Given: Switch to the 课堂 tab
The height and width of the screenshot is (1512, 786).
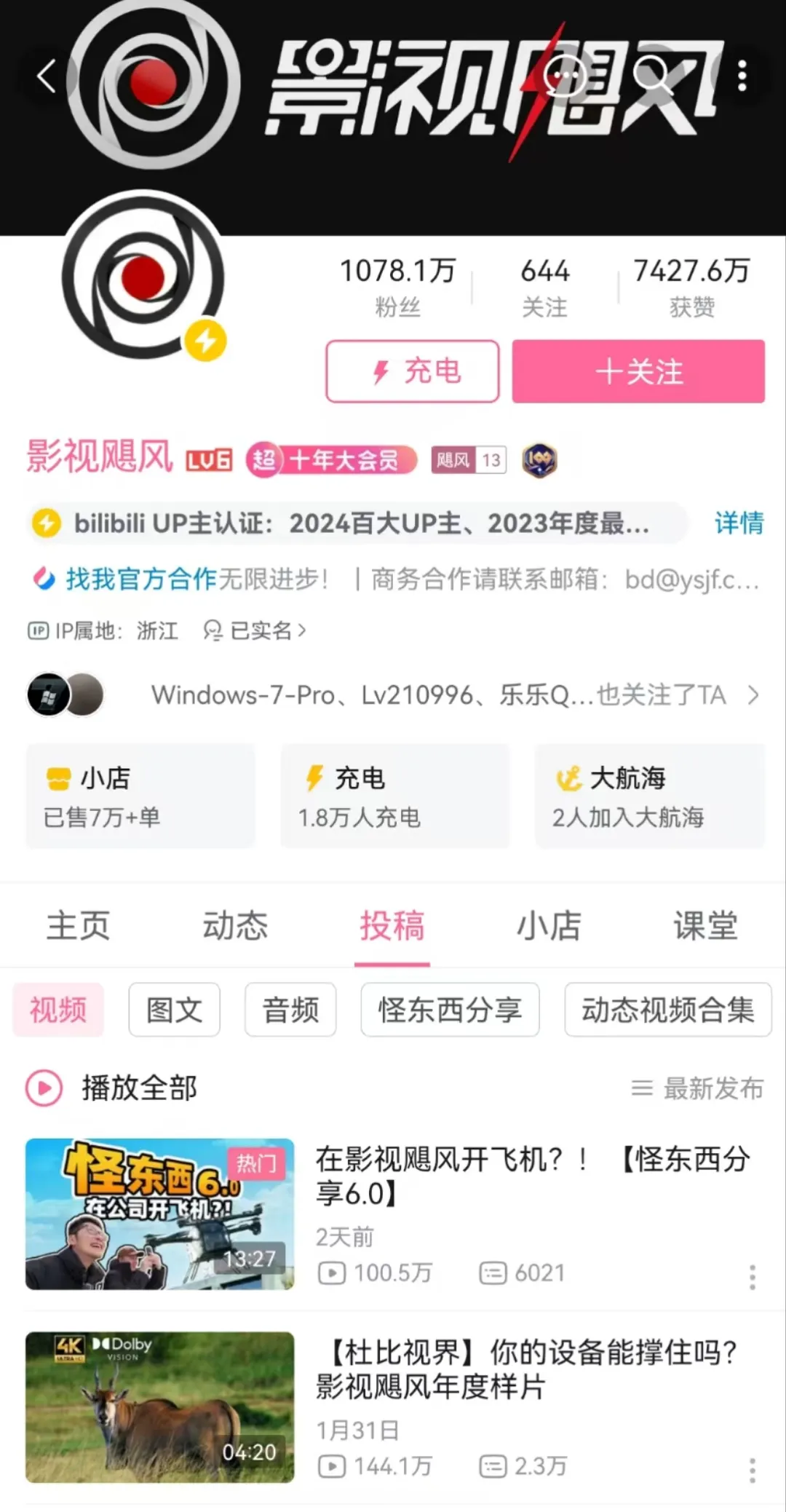Looking at the screenshot, I should (705, 926).
